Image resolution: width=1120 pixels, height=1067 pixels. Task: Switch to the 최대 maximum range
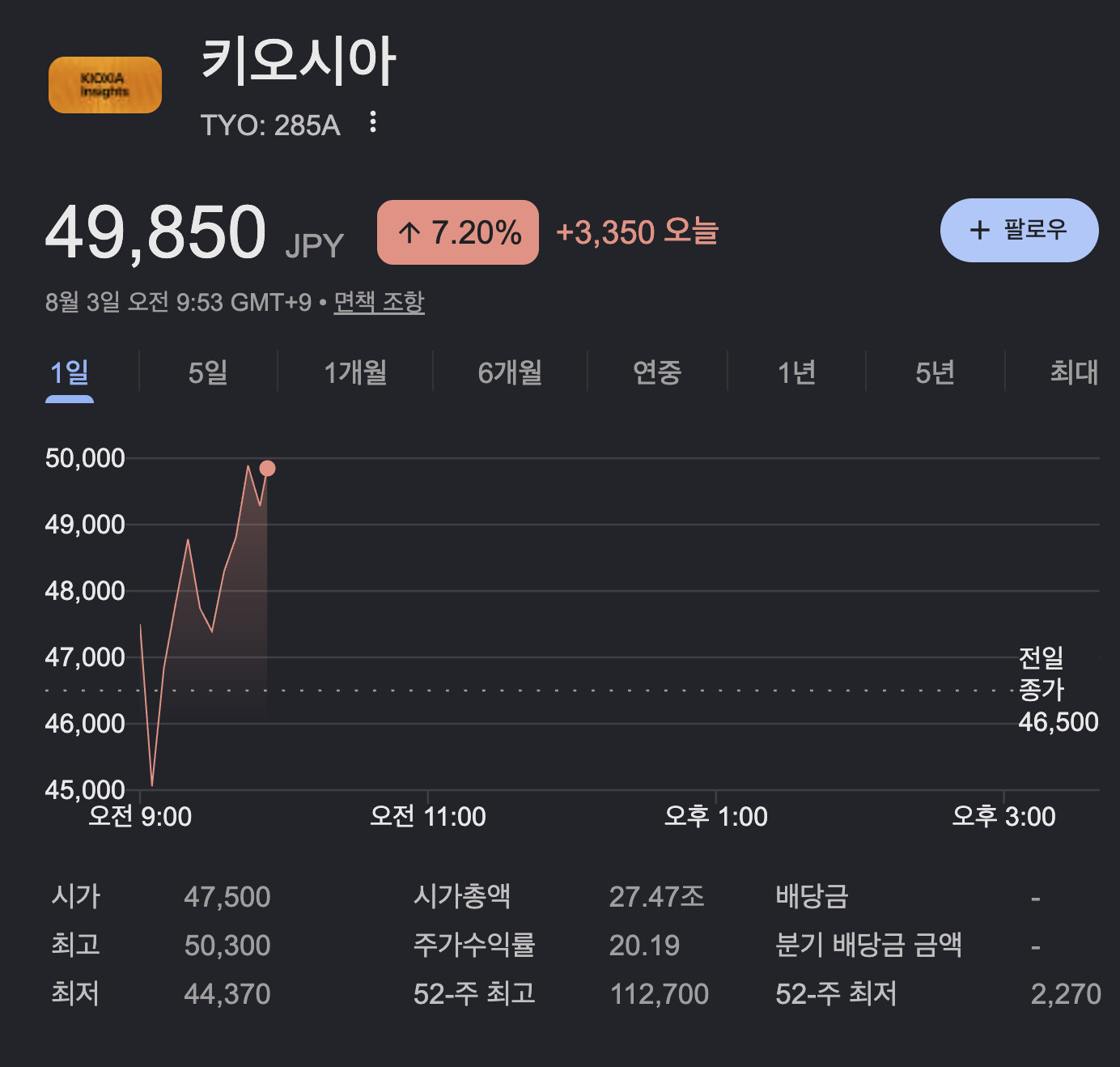[x=1074, y=372]
